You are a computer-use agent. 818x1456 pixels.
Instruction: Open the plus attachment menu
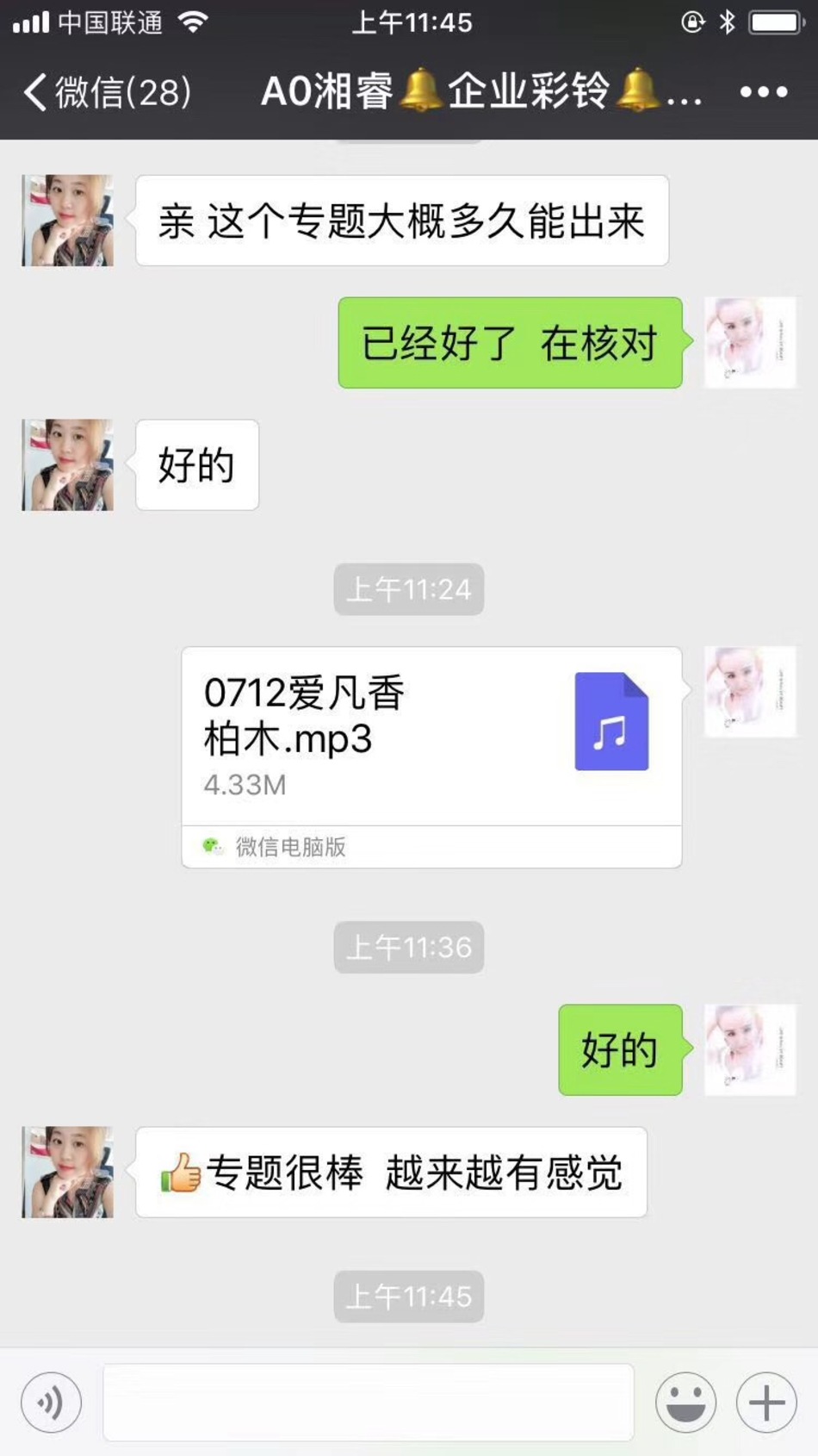click(x=765, y=1403)
